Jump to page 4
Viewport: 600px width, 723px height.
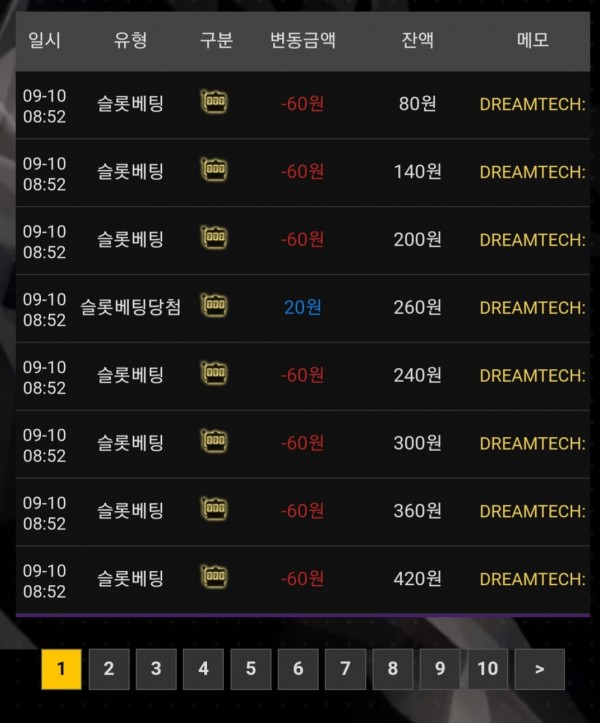pyautogui.click(x=203, y=669)
